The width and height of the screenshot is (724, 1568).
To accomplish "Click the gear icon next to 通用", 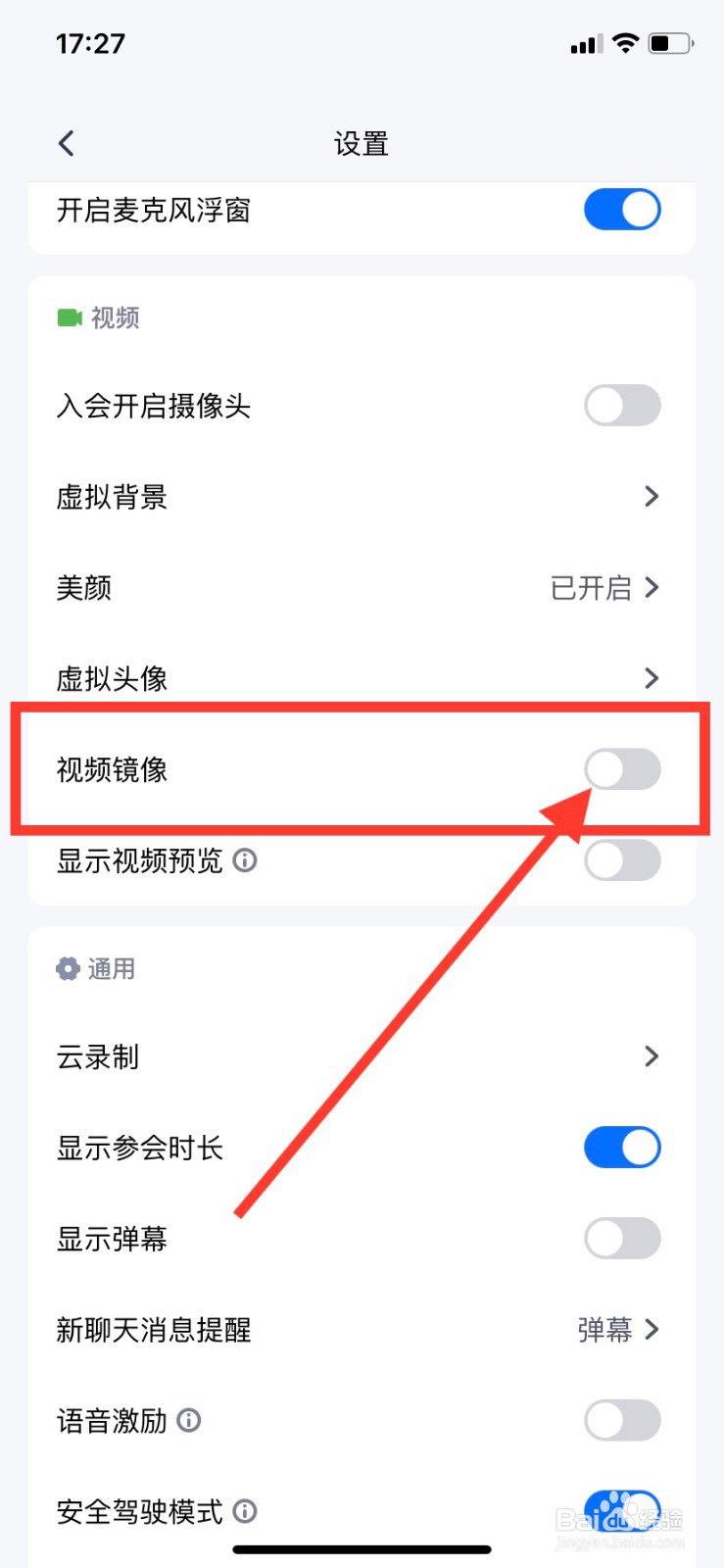I will [67, 968].
